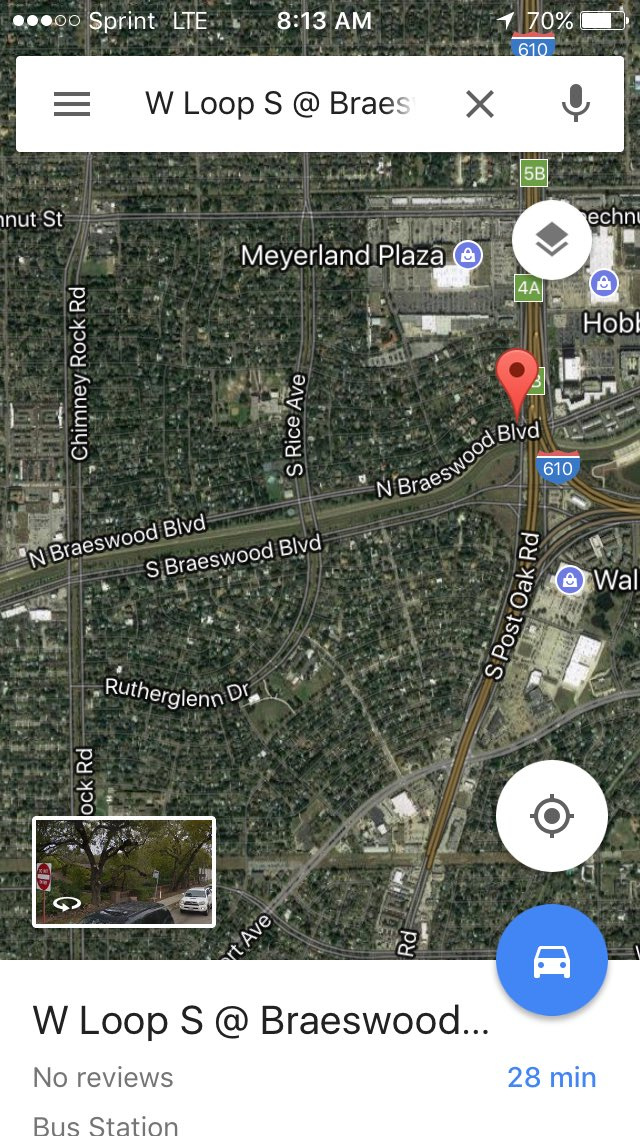This screenshot has width=640, height=1136.
Task: Select the Meyerland Plaza shopping marker
Action: pos(468,255)
